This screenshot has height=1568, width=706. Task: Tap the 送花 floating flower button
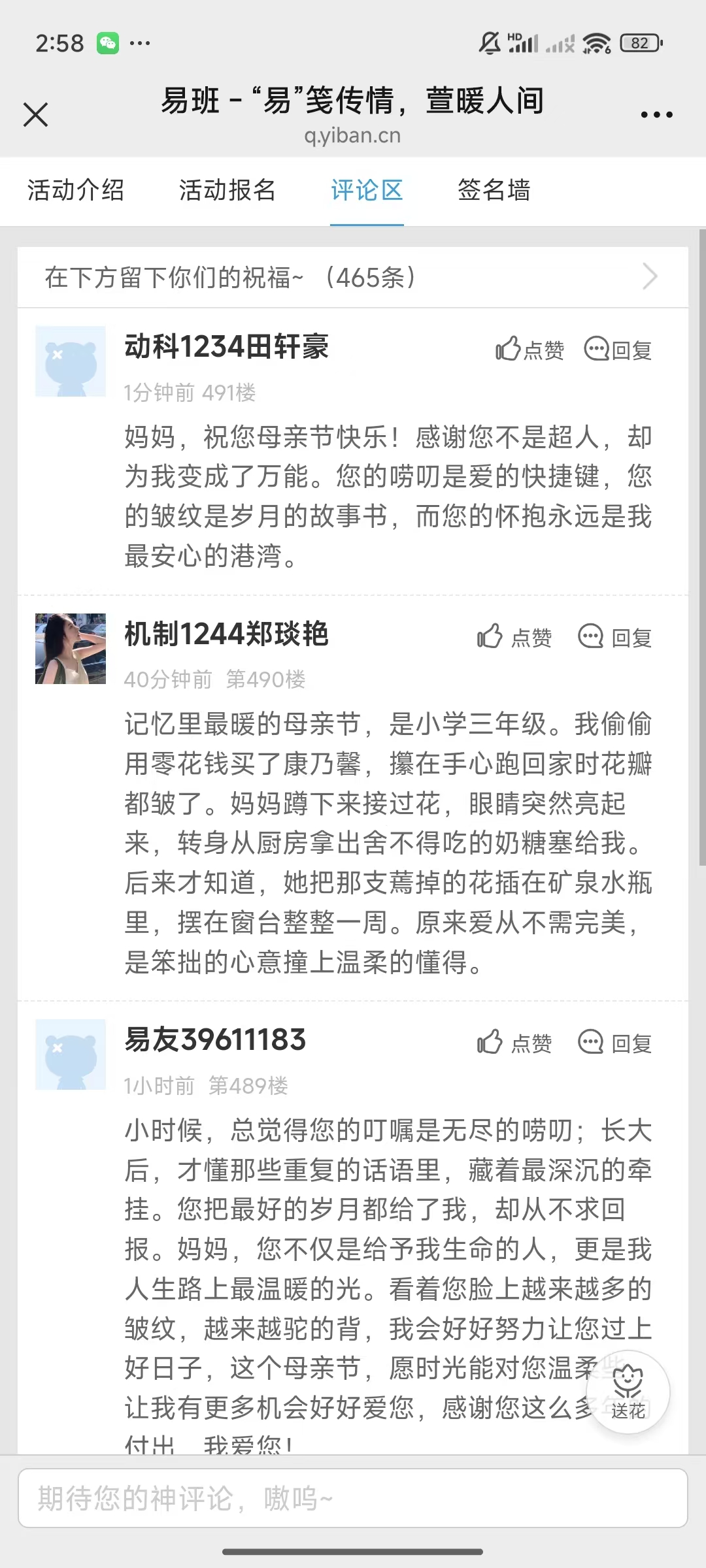pos(628,1392)
